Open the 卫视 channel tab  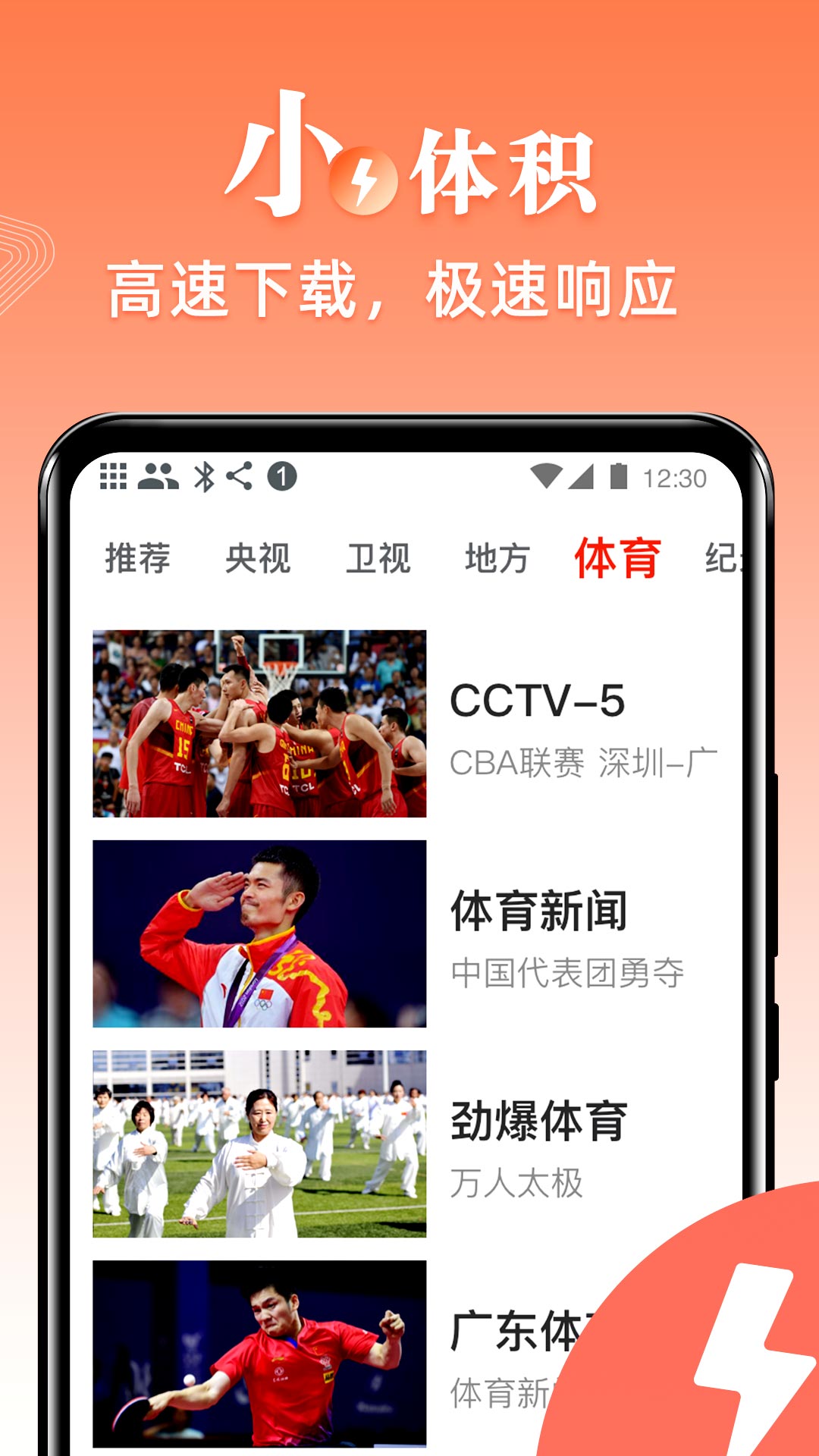(x=381, y=559)
